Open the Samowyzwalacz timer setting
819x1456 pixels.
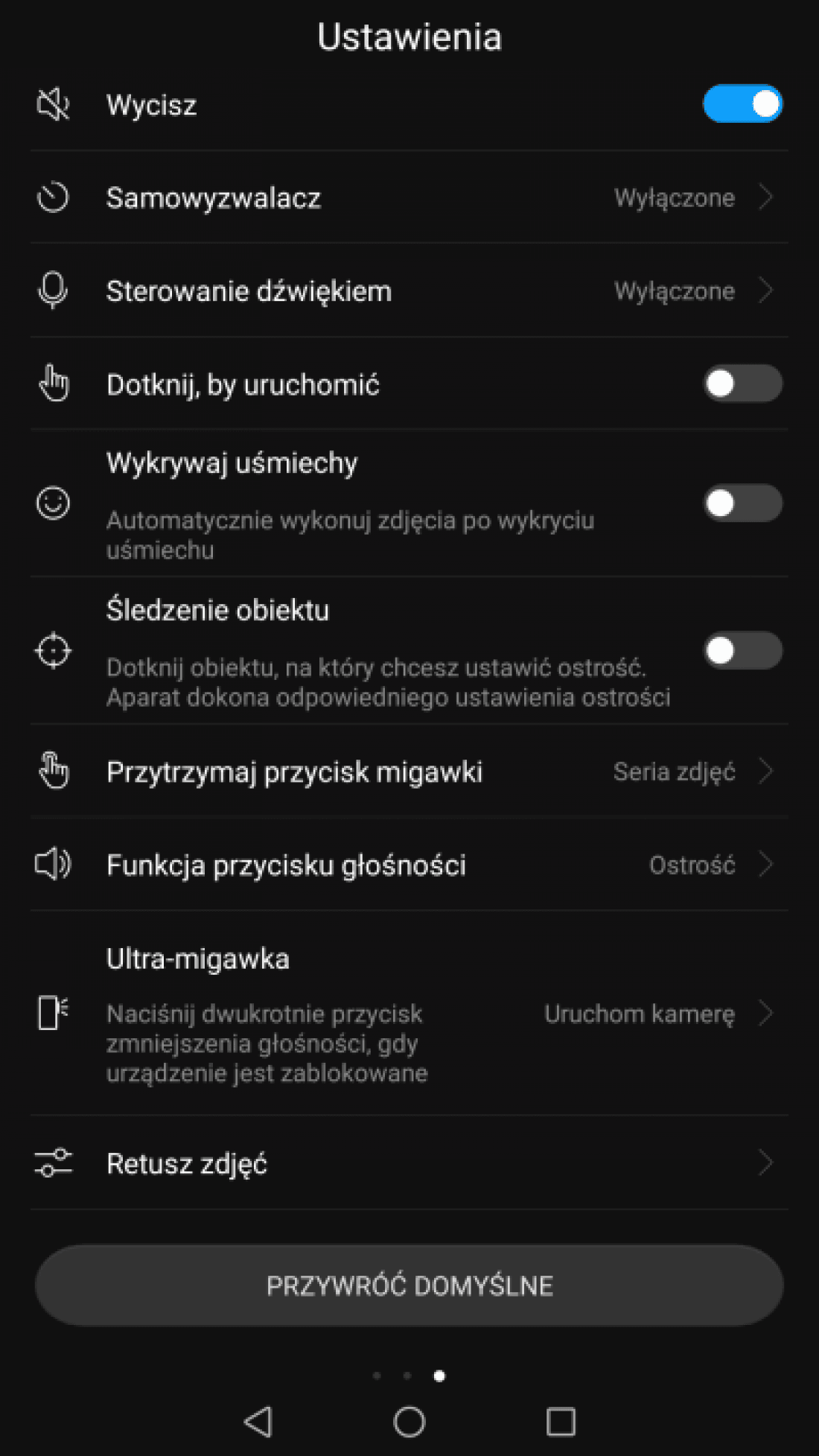409,198
